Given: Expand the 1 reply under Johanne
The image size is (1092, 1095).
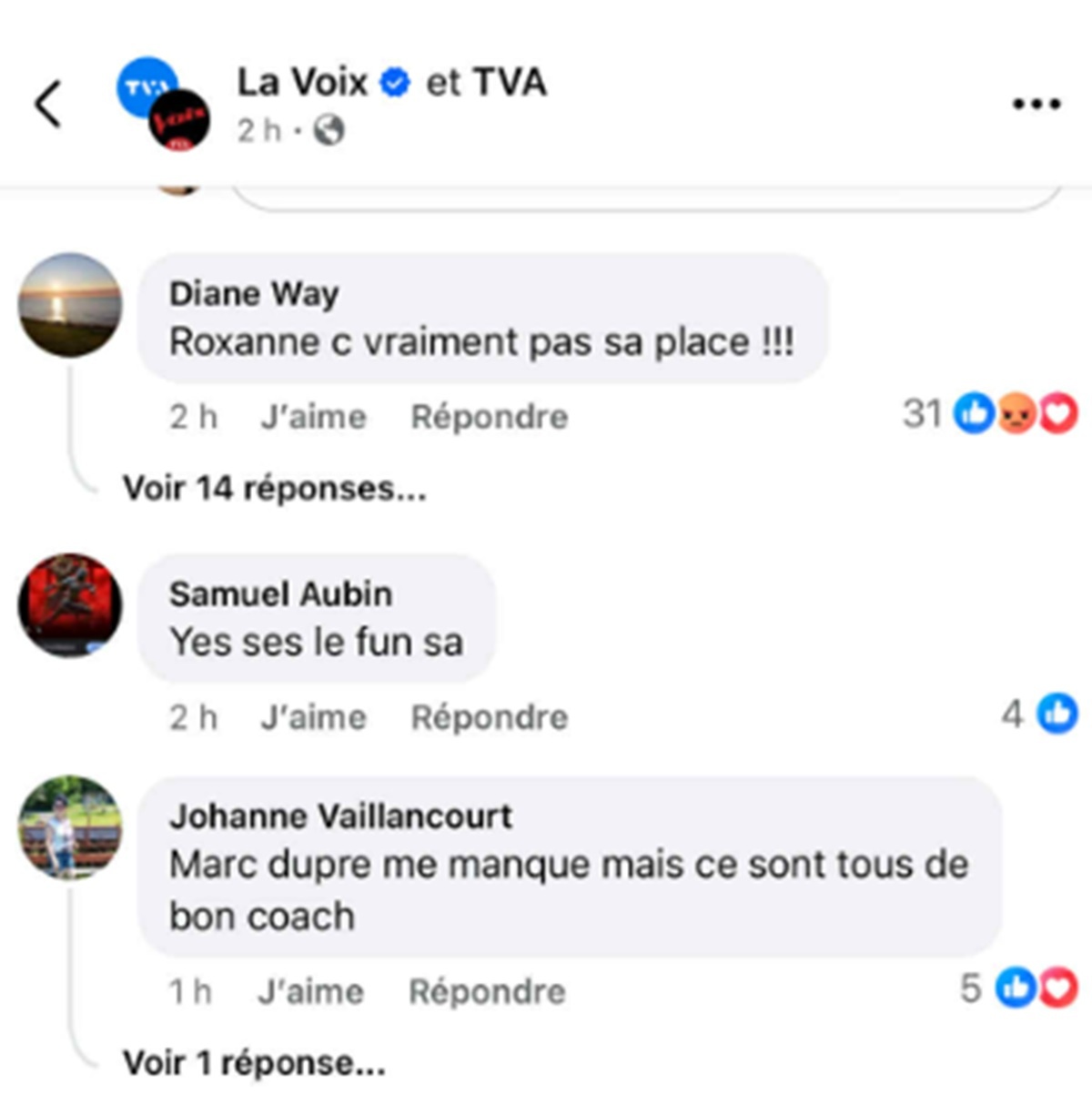Looking at the screenshot, I should [254, 1062].
